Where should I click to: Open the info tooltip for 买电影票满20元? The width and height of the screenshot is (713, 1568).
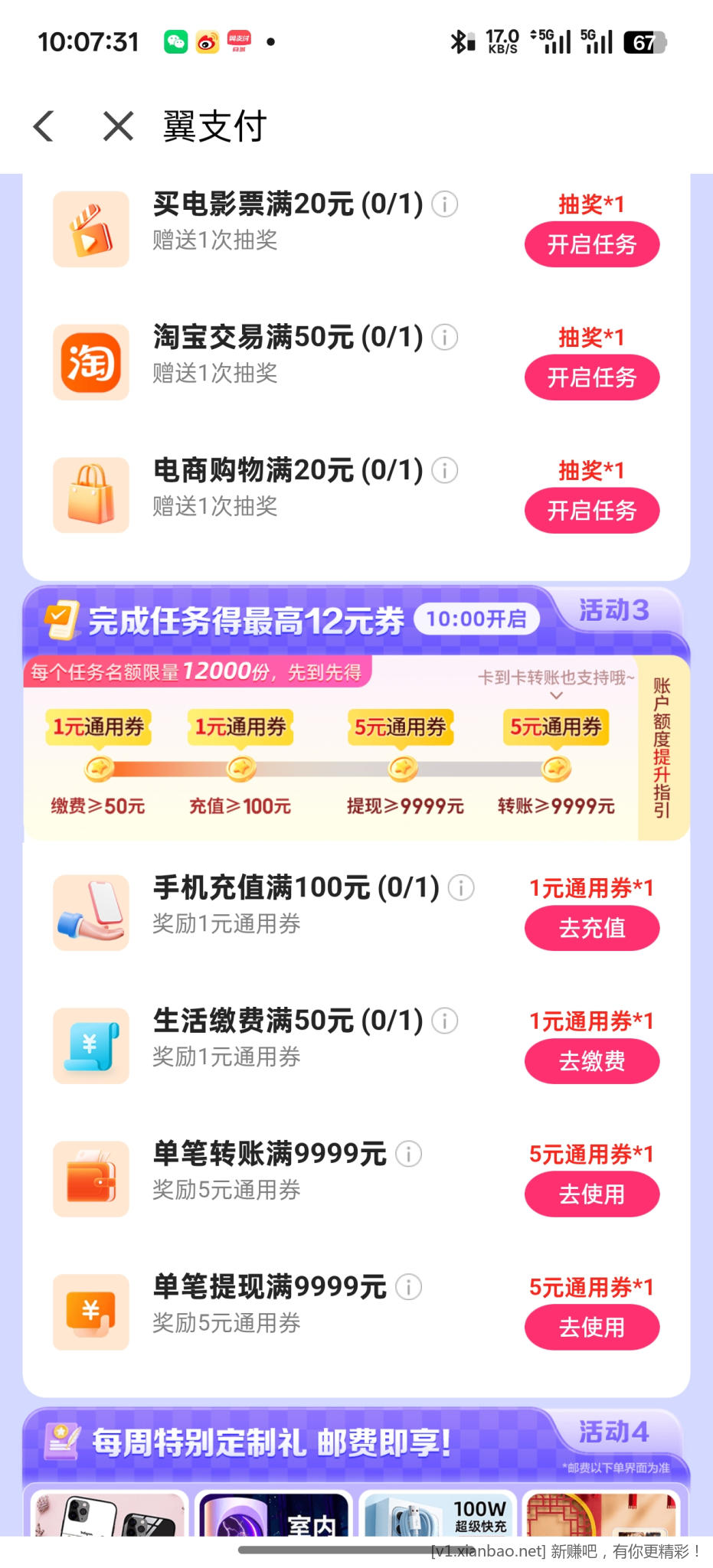click(446, 204)
